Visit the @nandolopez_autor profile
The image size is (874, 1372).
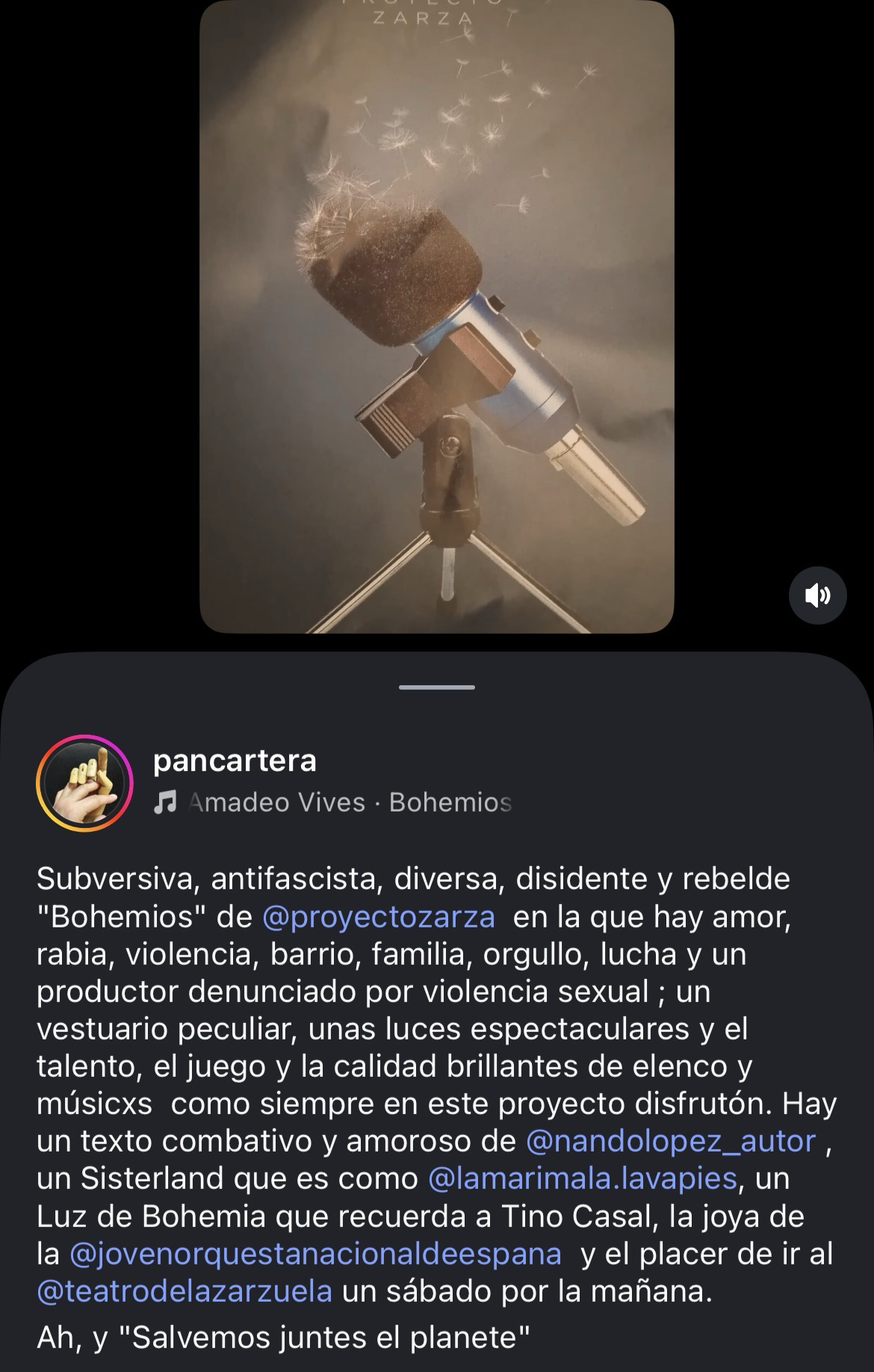click(670, 1141)
